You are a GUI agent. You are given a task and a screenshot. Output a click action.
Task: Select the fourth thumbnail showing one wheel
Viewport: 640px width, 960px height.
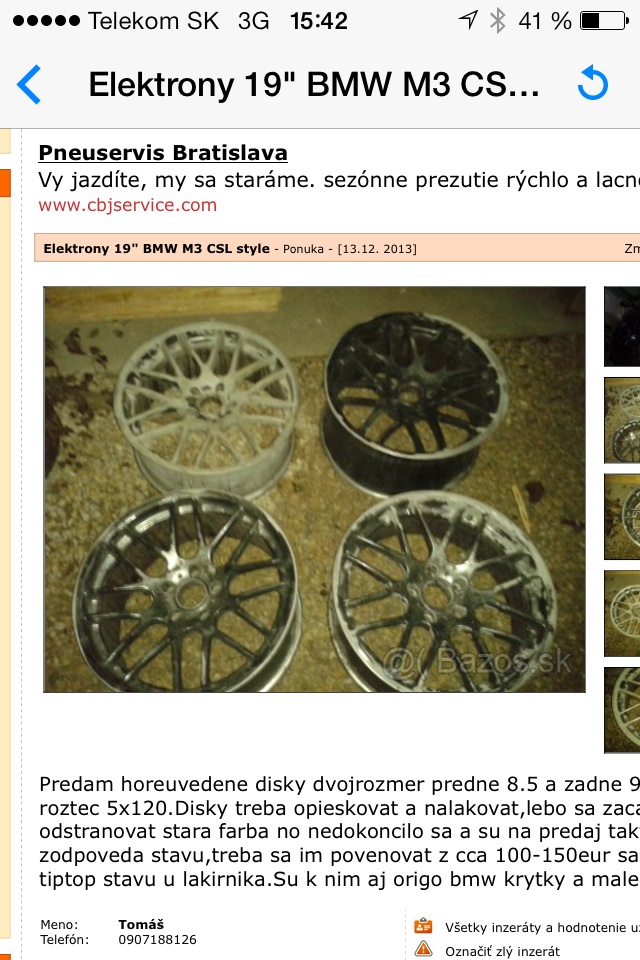[x=622, y=613]
